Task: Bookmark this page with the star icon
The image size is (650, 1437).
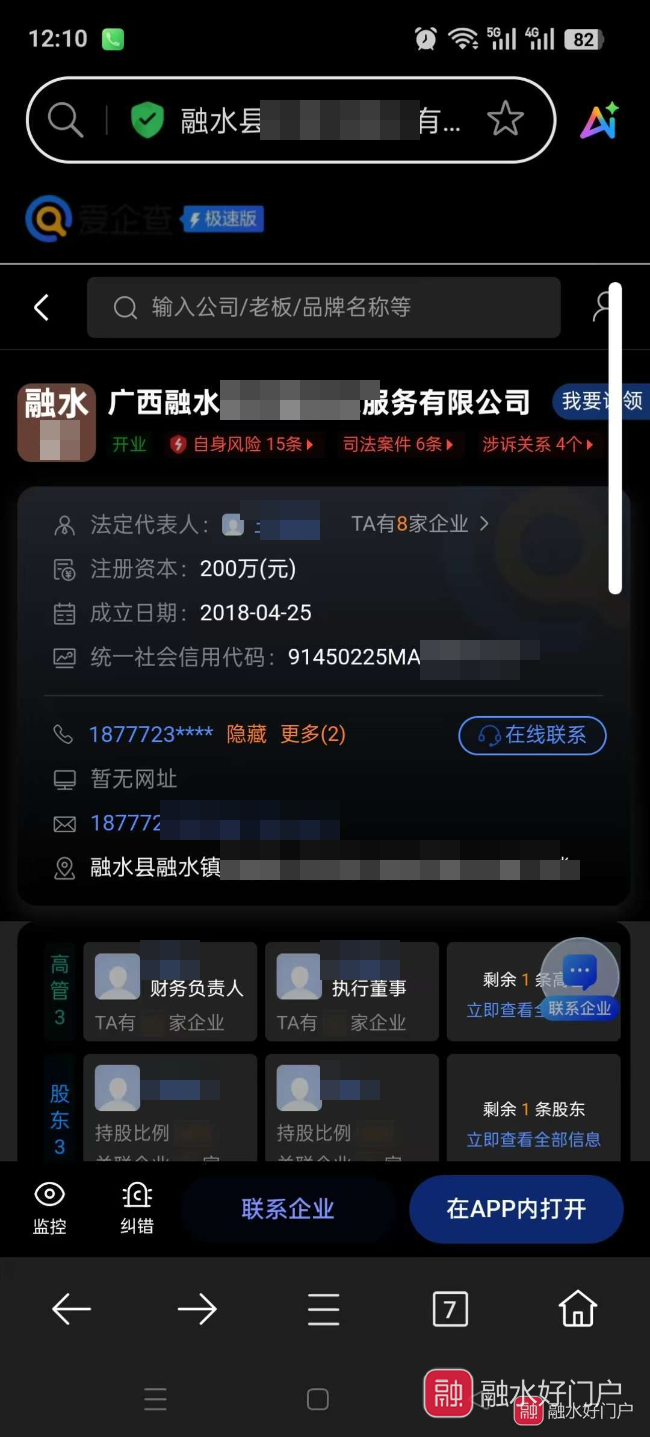Action: tap(505, 121)
